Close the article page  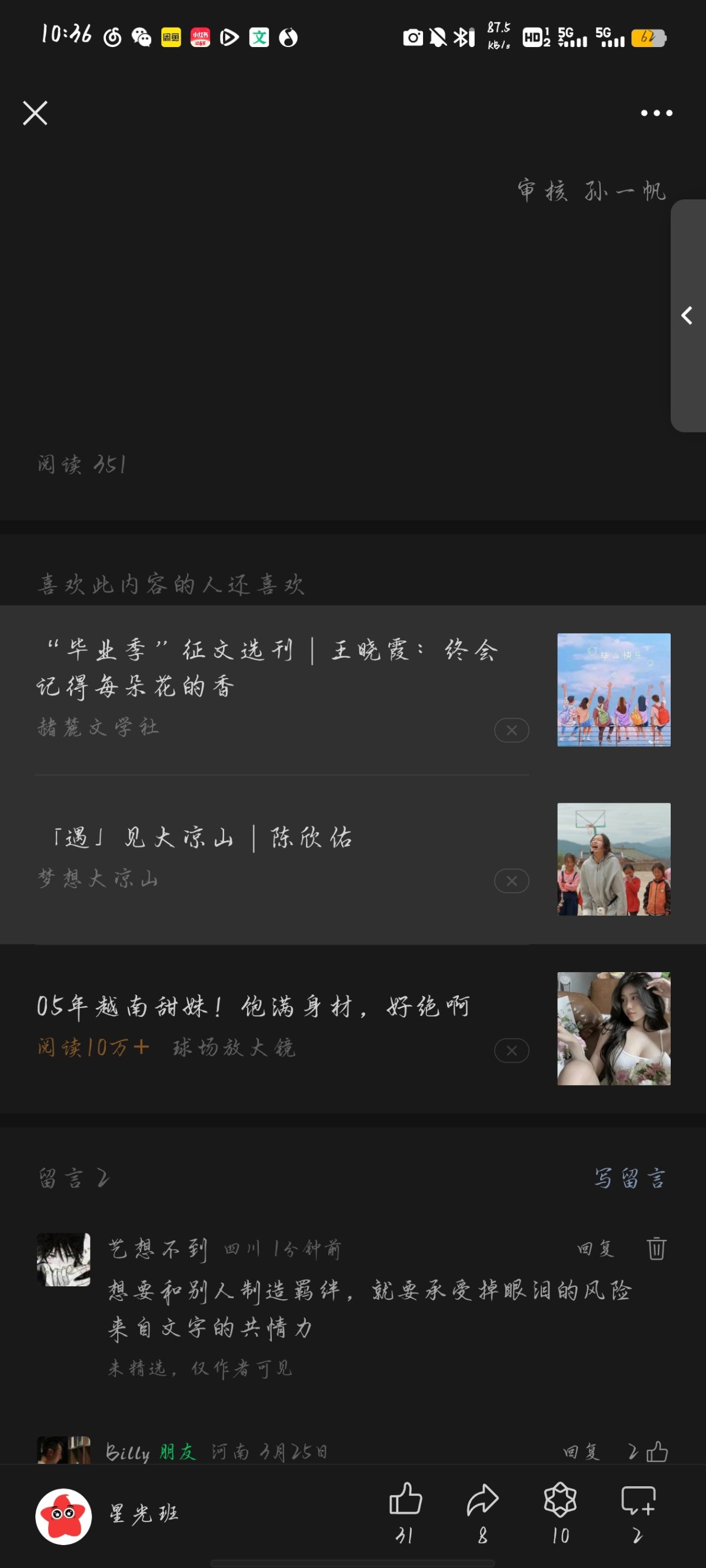(35, 113)
